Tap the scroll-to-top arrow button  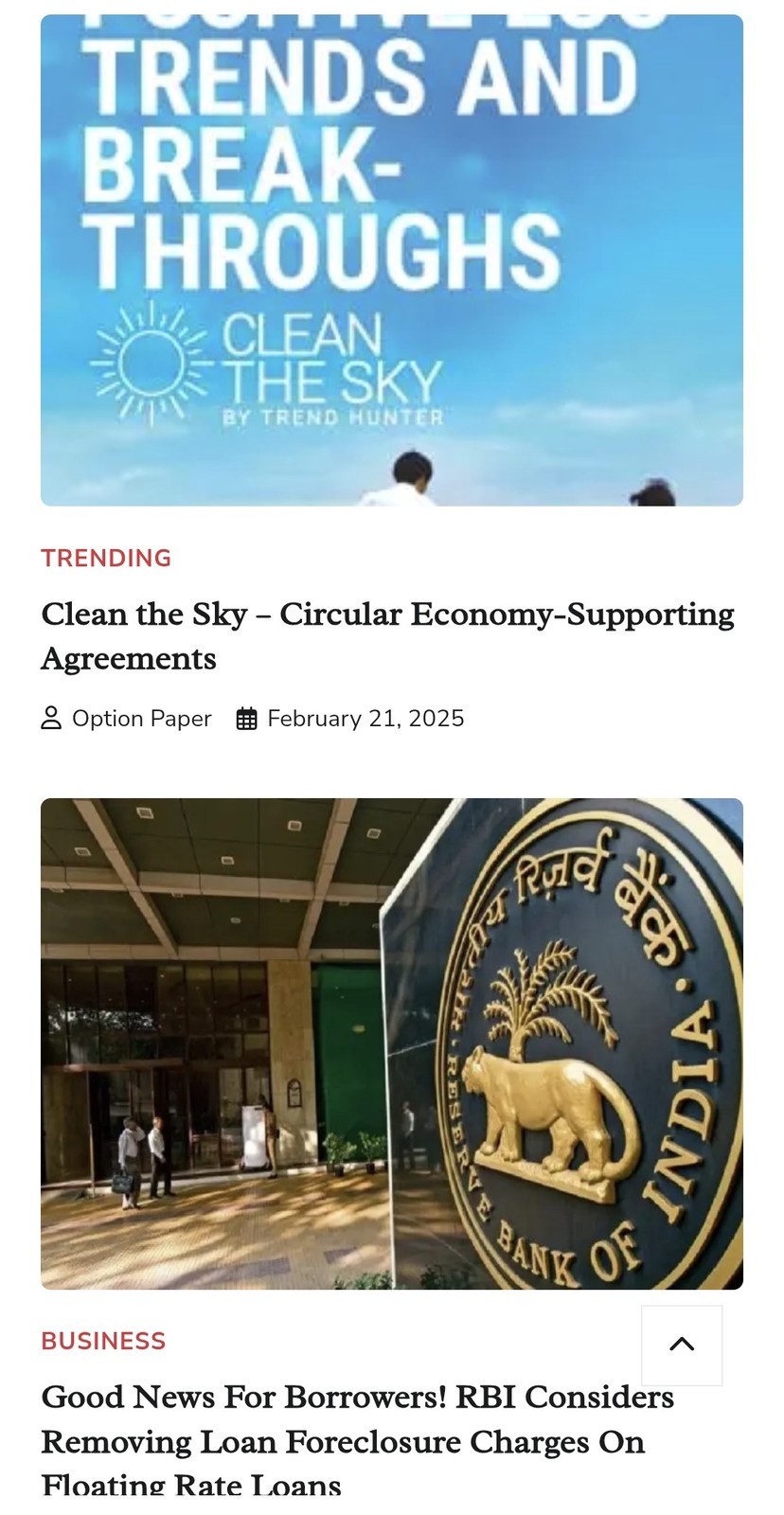point(682,1346)
